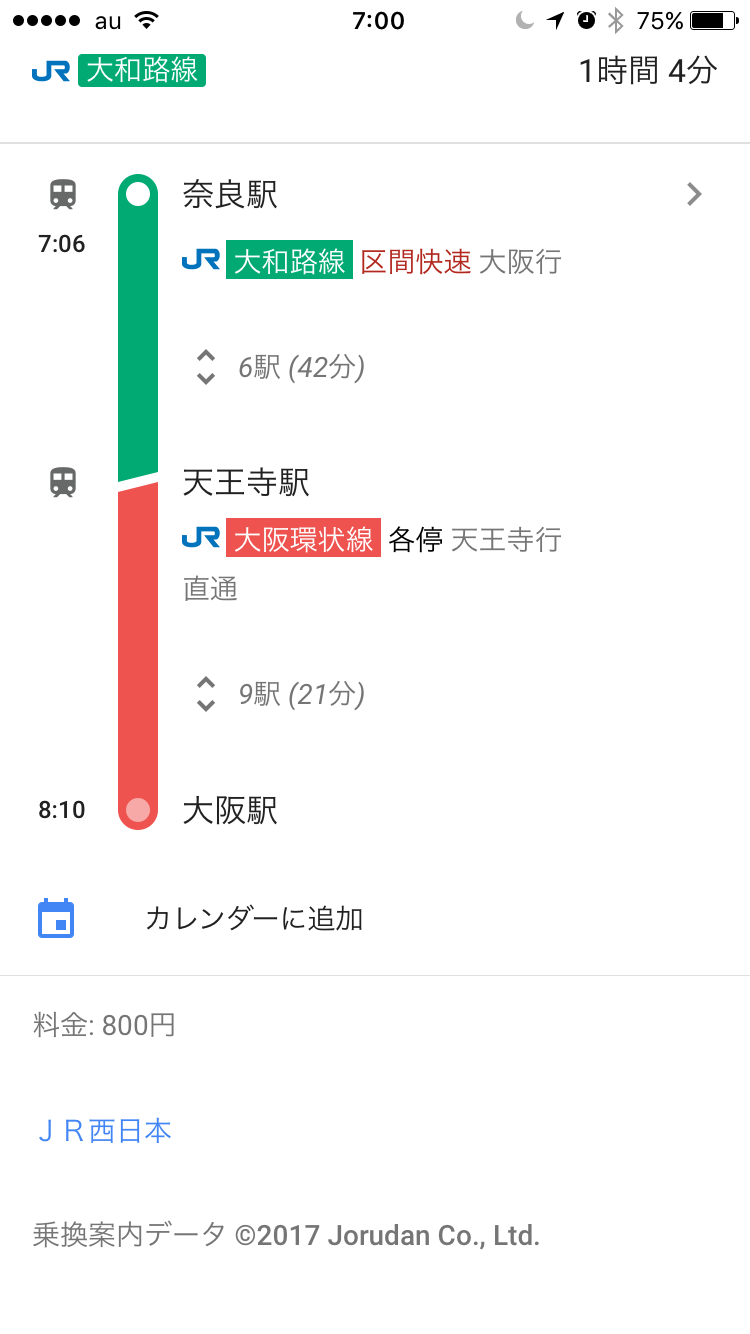The width and height of the screenshot is (750, 1334).
Task: Tap カレンダーに追加 to add to calendar
Action: 253,918
